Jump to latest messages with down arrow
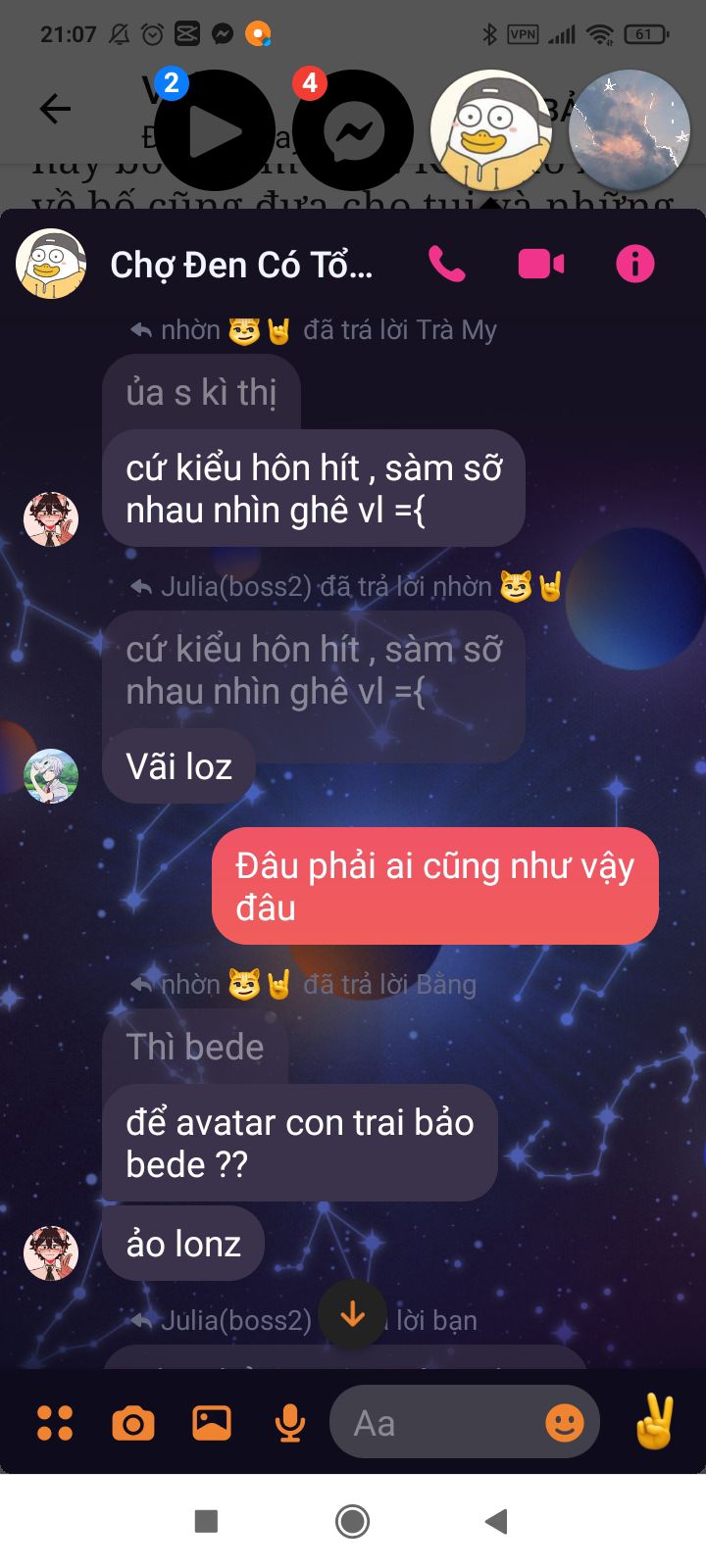Image resolution: width=706 pixels, height=1568 pixels. [x=353, y=1315]
